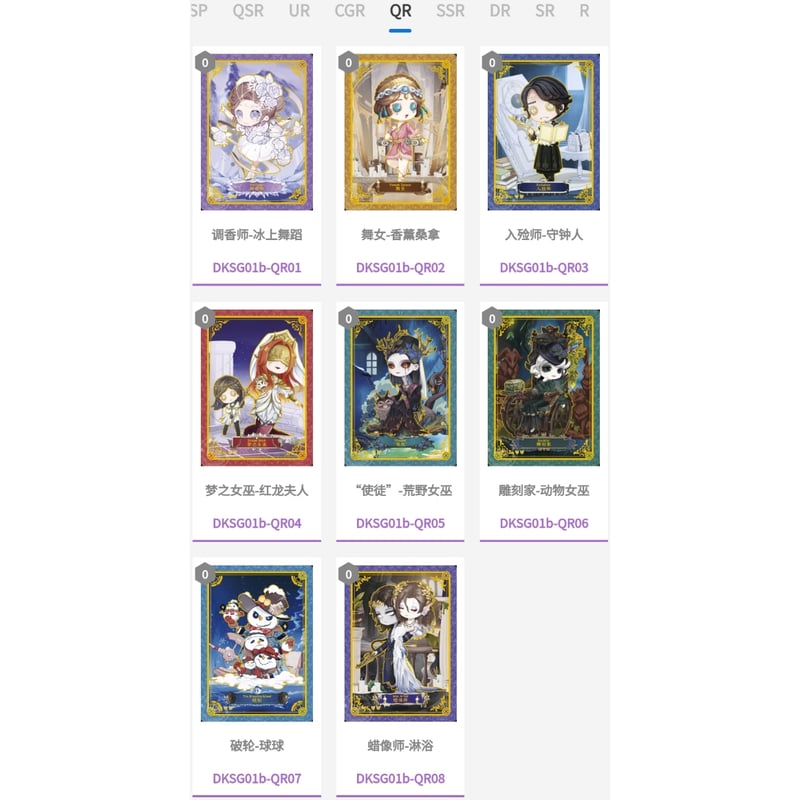Switch to the UR rarity tab

[299, 11]
